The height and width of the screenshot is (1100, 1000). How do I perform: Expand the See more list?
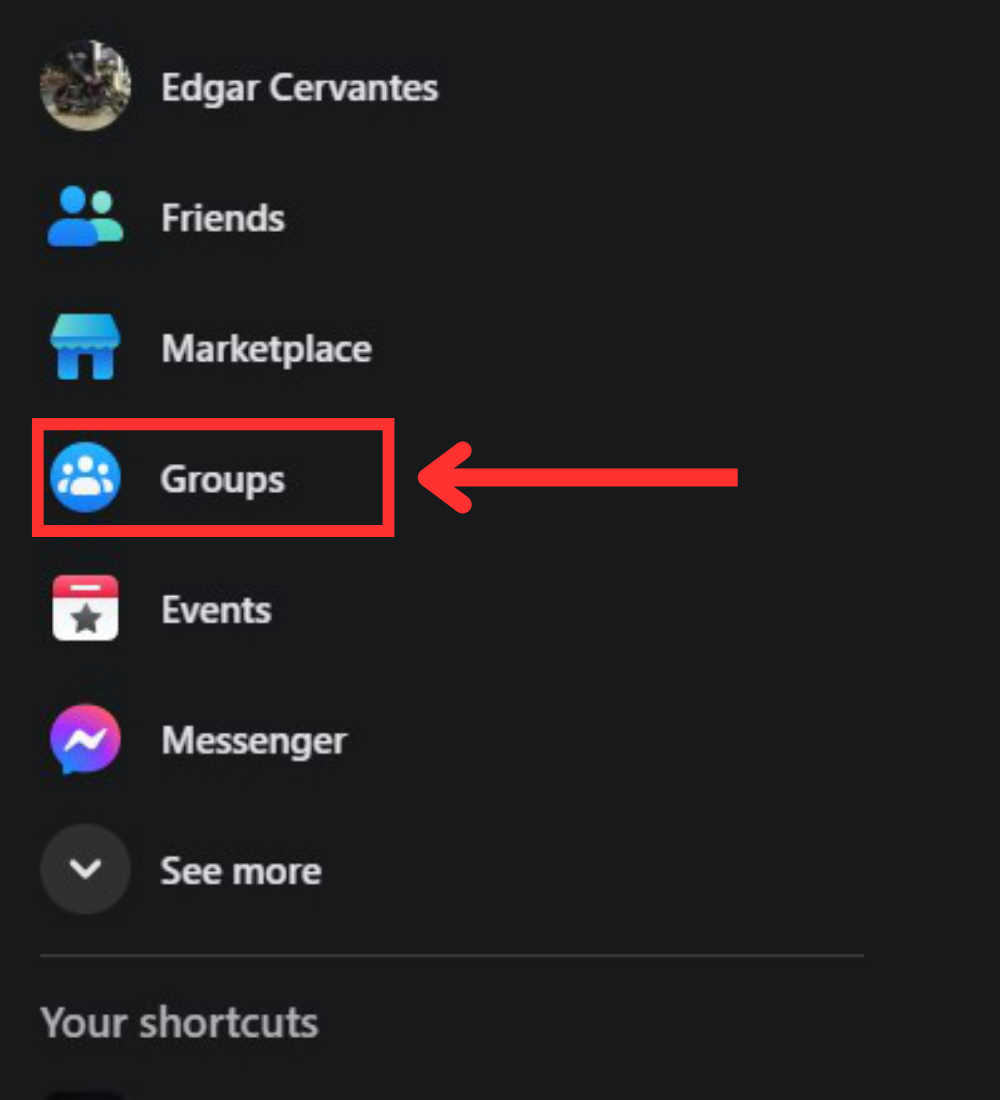pyautogui.click(x=240, y=870)
